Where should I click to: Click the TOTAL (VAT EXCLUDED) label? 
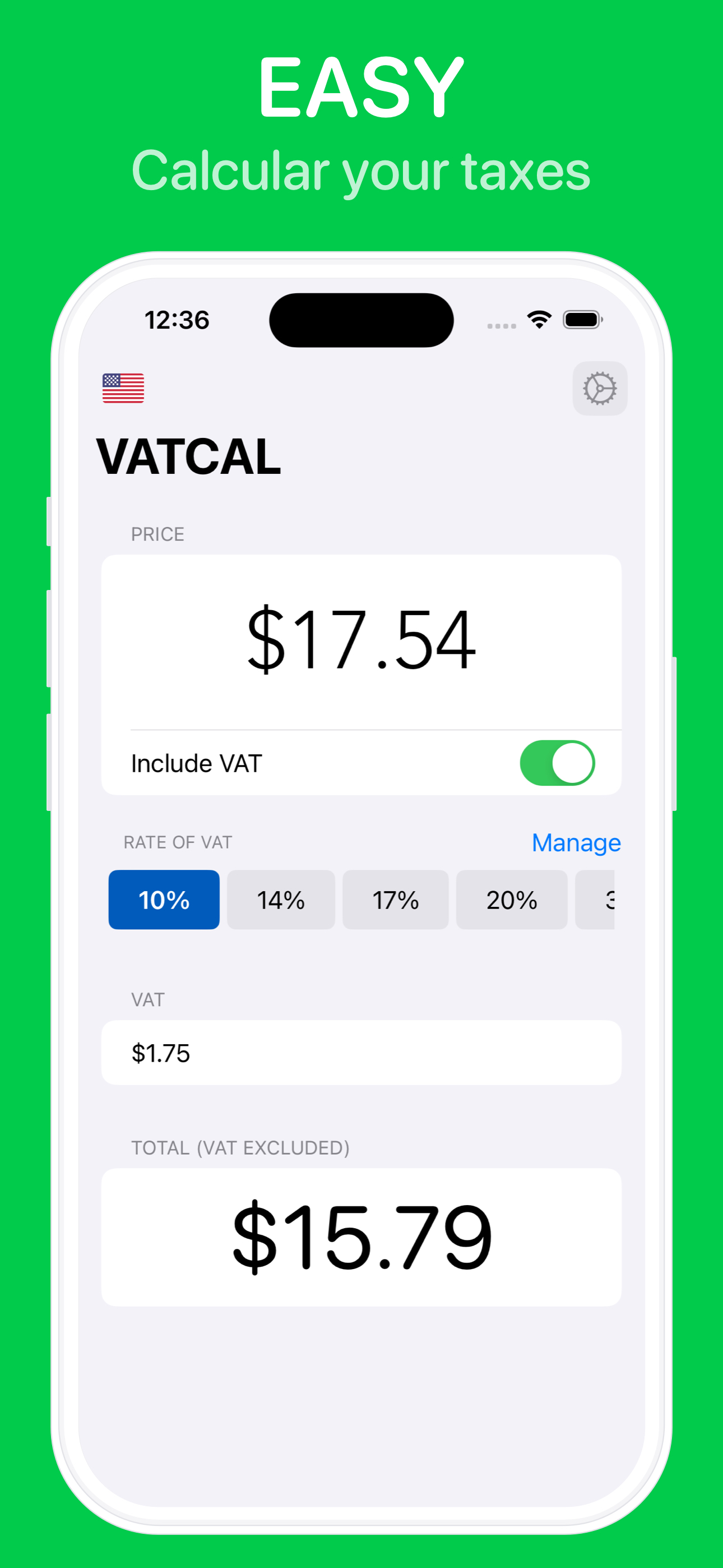point(240,1147)
